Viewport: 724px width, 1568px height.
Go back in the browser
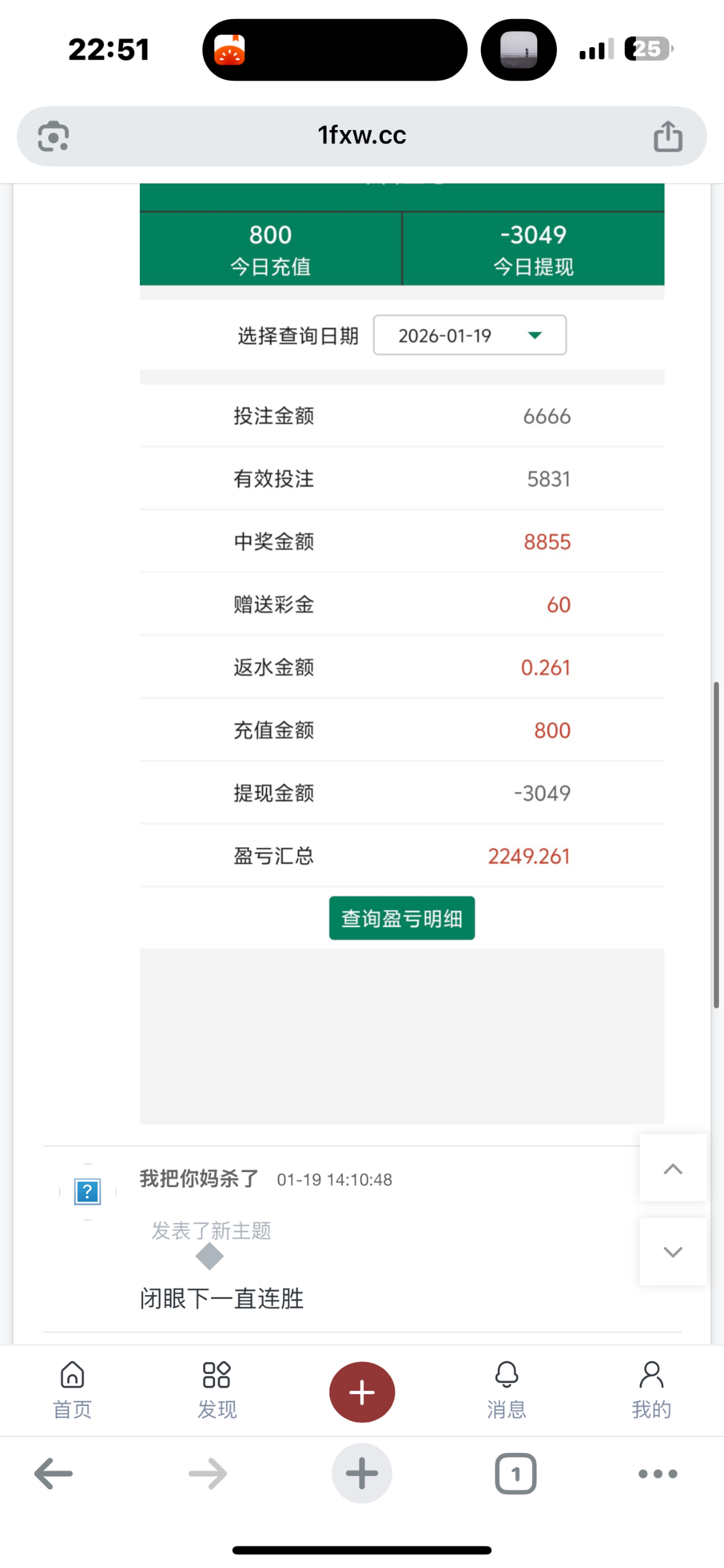coord(54,1474)
